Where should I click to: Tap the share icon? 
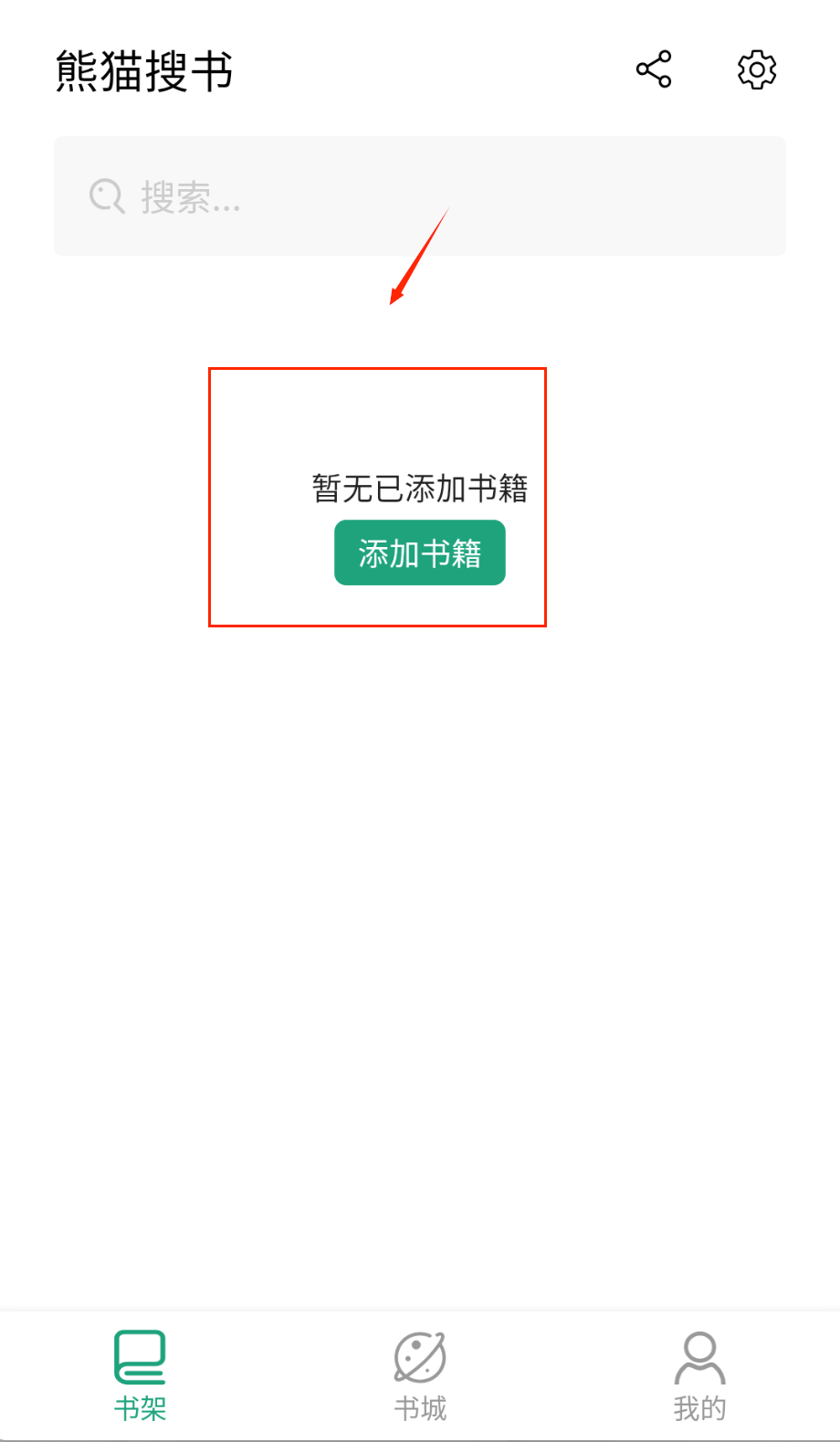(654, 69)
